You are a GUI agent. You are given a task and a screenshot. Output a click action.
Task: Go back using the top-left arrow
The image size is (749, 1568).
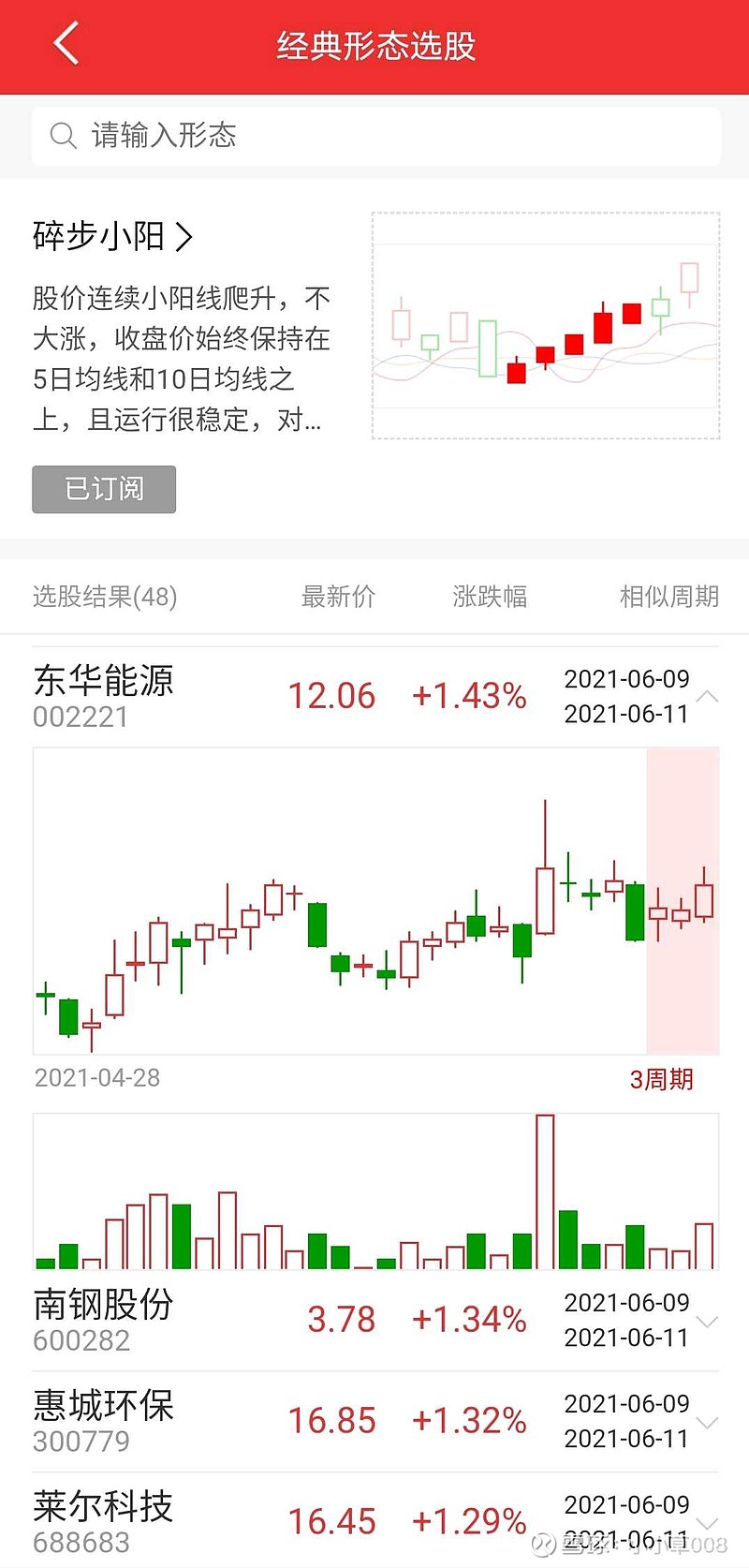(x=66, y=44)
